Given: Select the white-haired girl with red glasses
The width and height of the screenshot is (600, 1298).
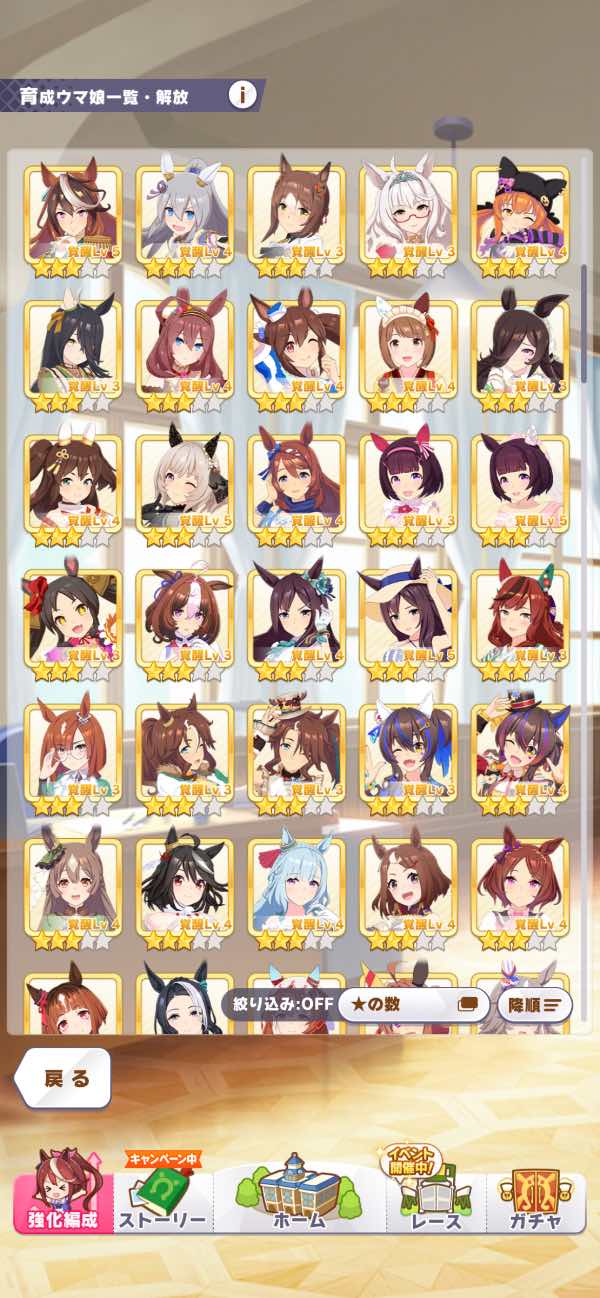Looking at the screenshot, I should pos(408,218).
